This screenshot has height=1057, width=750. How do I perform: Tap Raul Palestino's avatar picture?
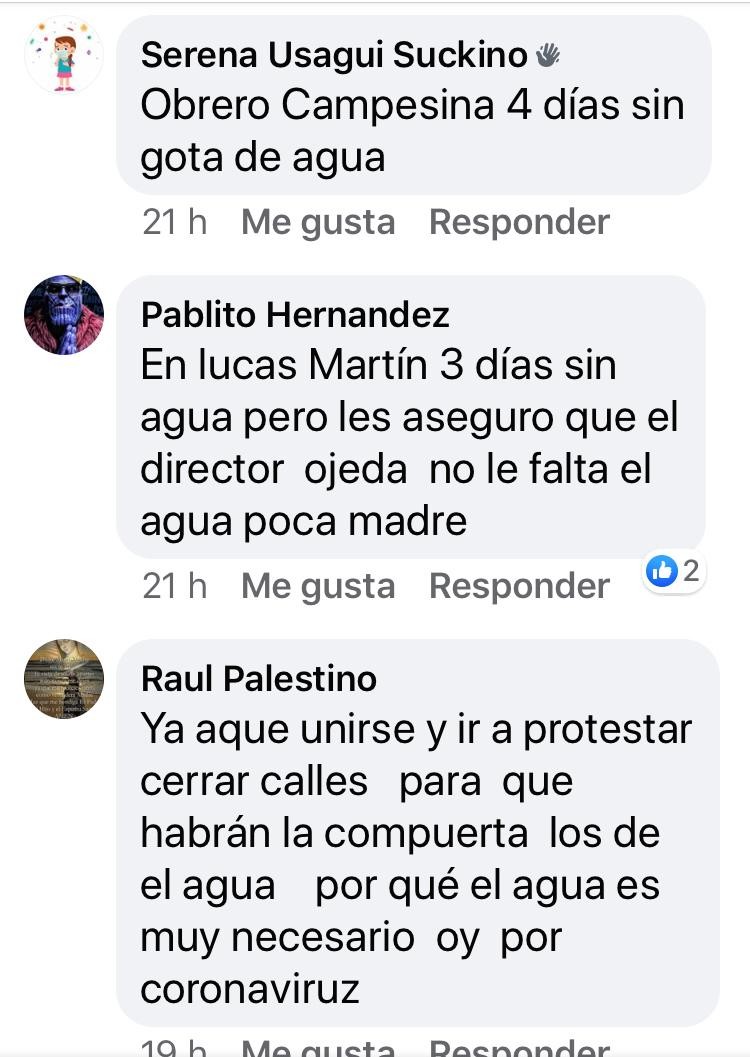coord(64,679)
